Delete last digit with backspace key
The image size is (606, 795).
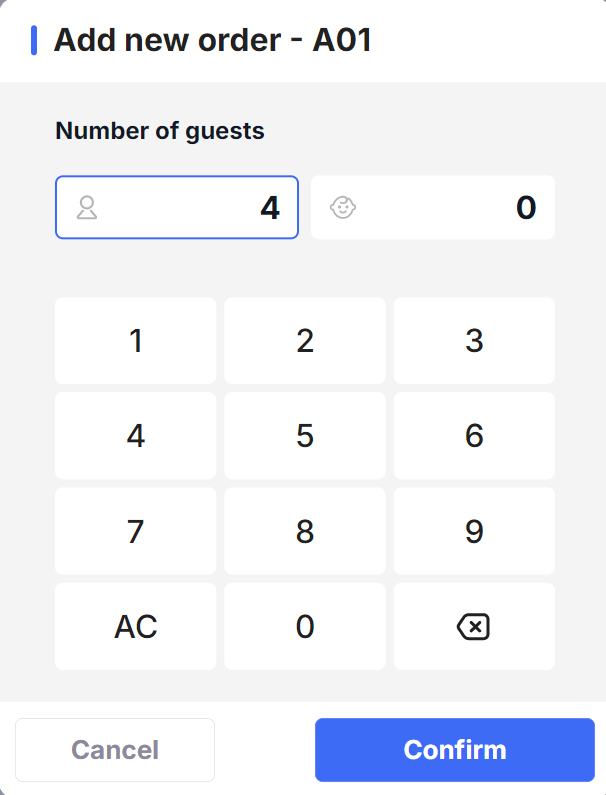474,627
